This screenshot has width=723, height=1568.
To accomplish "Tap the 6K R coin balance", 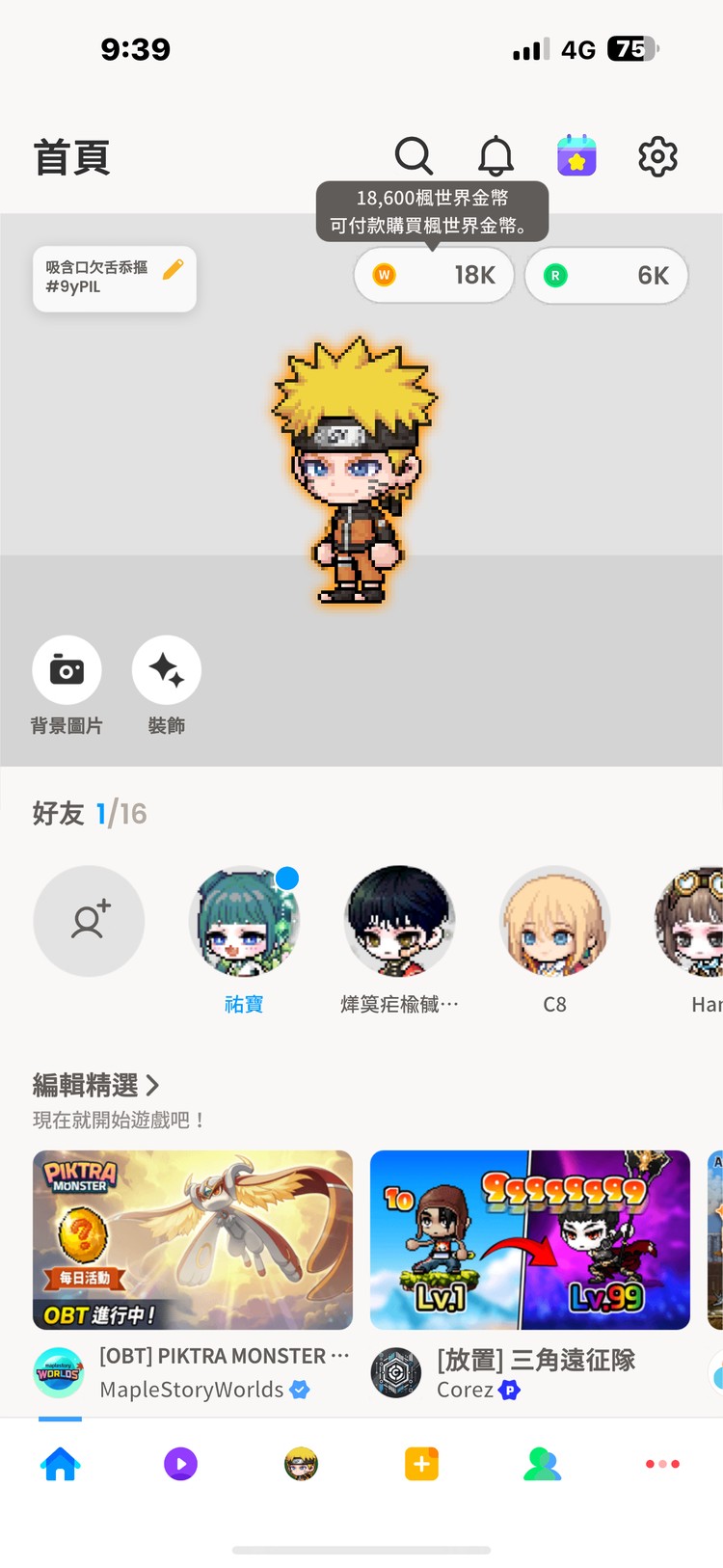I will (606, 275).
